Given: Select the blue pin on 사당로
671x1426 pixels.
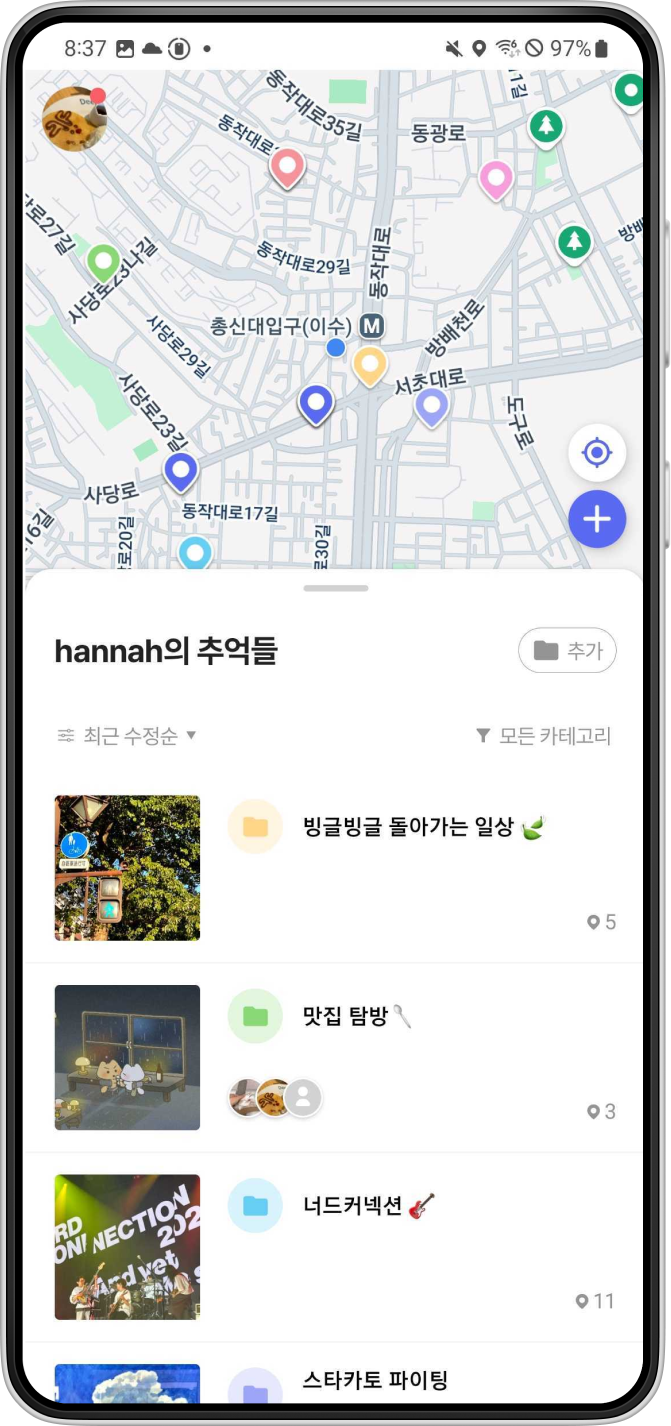Looking at the screenshot, I should tap(181, 470).
